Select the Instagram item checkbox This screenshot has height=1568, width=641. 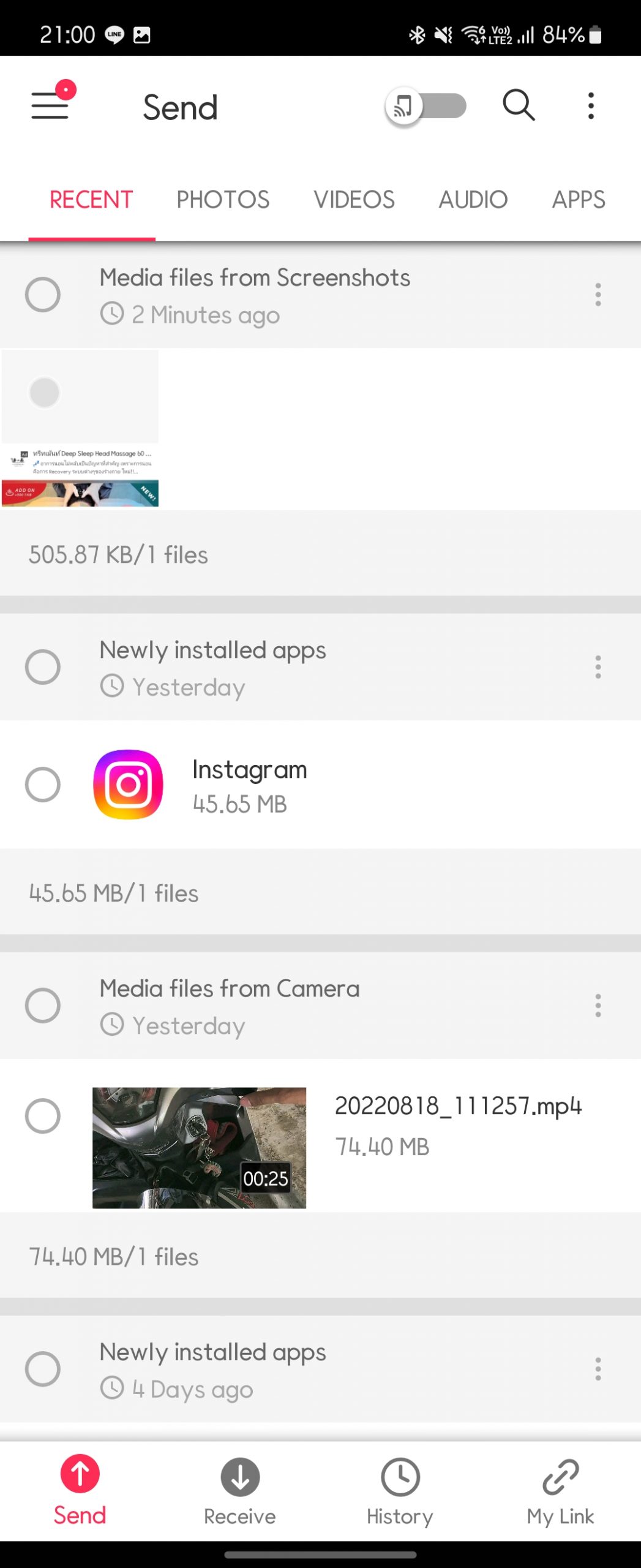coord(43,785)
